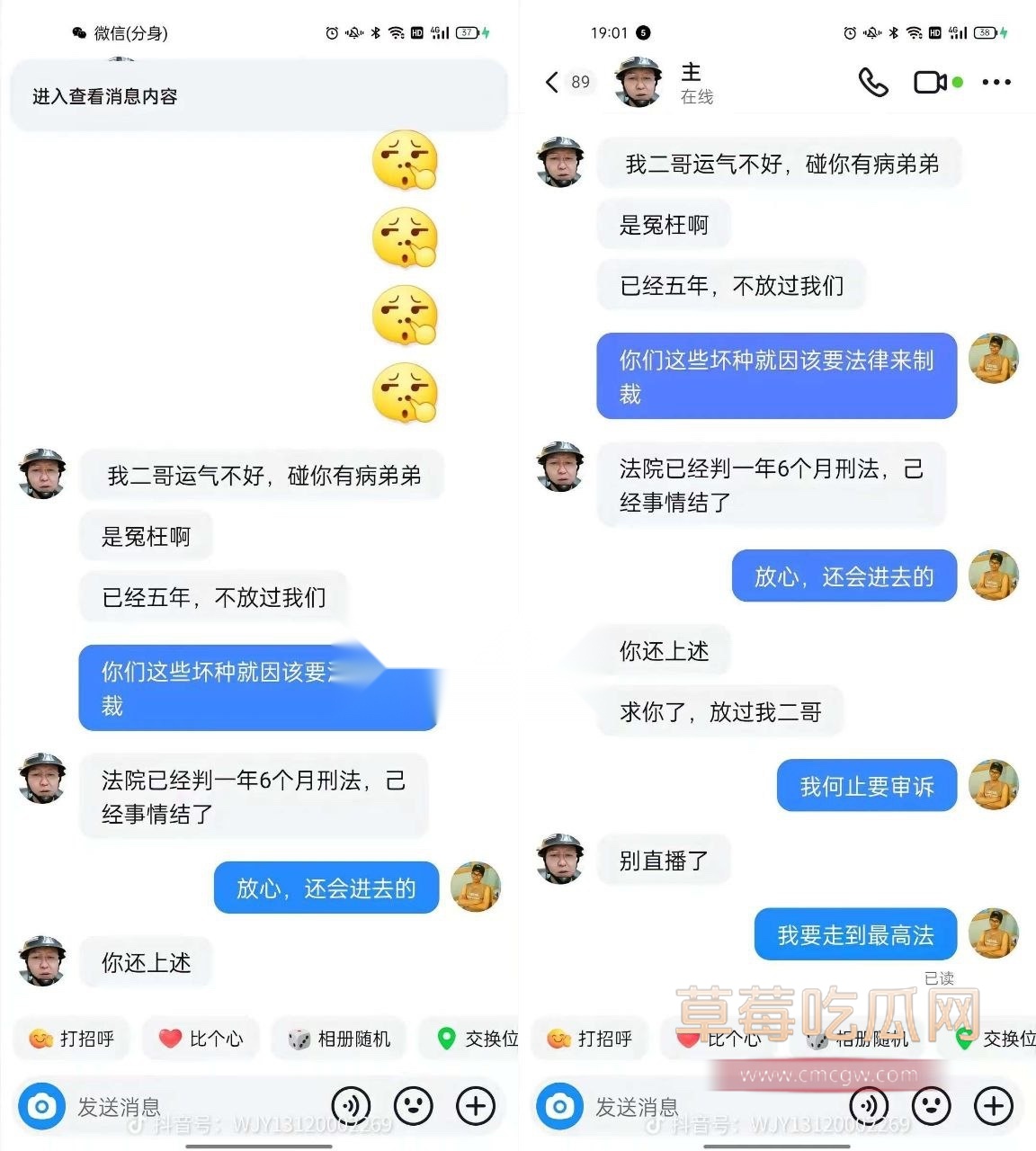
Task: Open the contact's profile avatar at top
Action: [x=638, y=81]
